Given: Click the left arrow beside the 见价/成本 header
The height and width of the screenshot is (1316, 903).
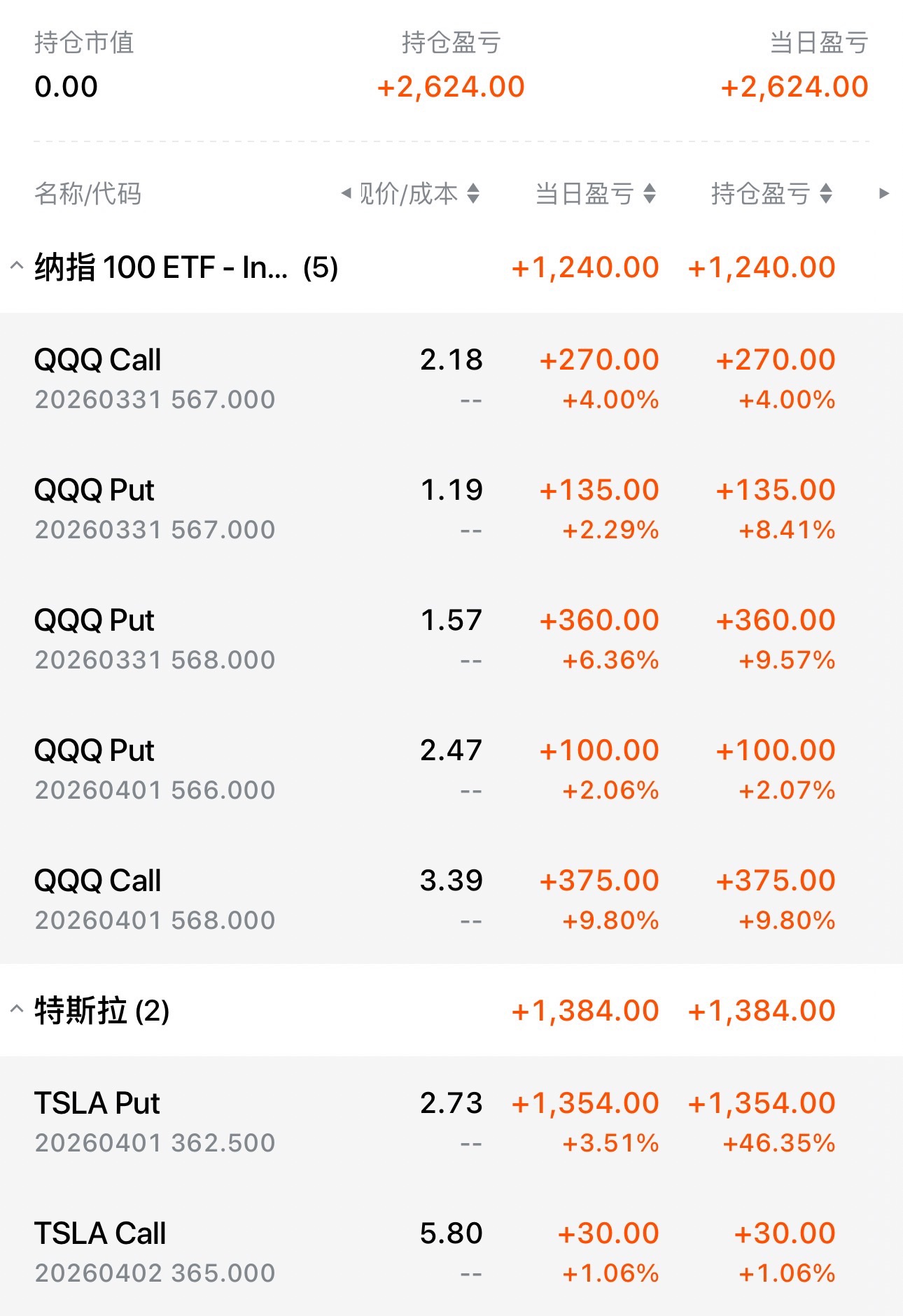Looking at the screenshot, I should tap(344, 195).
